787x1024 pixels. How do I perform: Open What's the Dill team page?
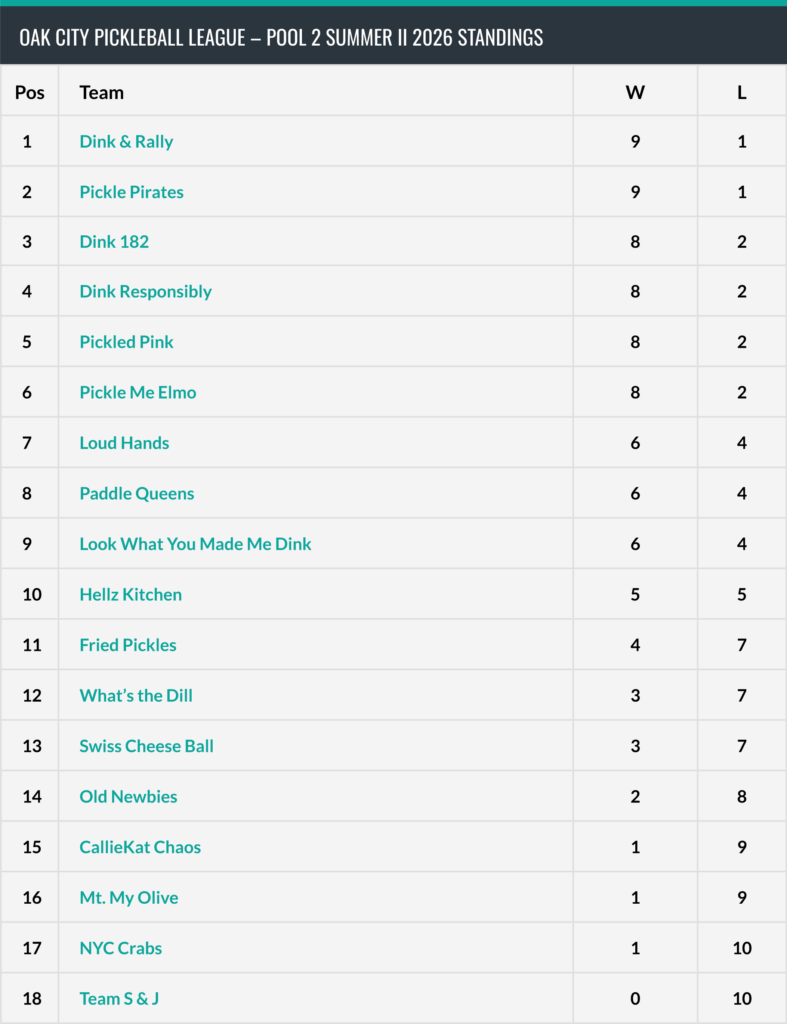136,696
